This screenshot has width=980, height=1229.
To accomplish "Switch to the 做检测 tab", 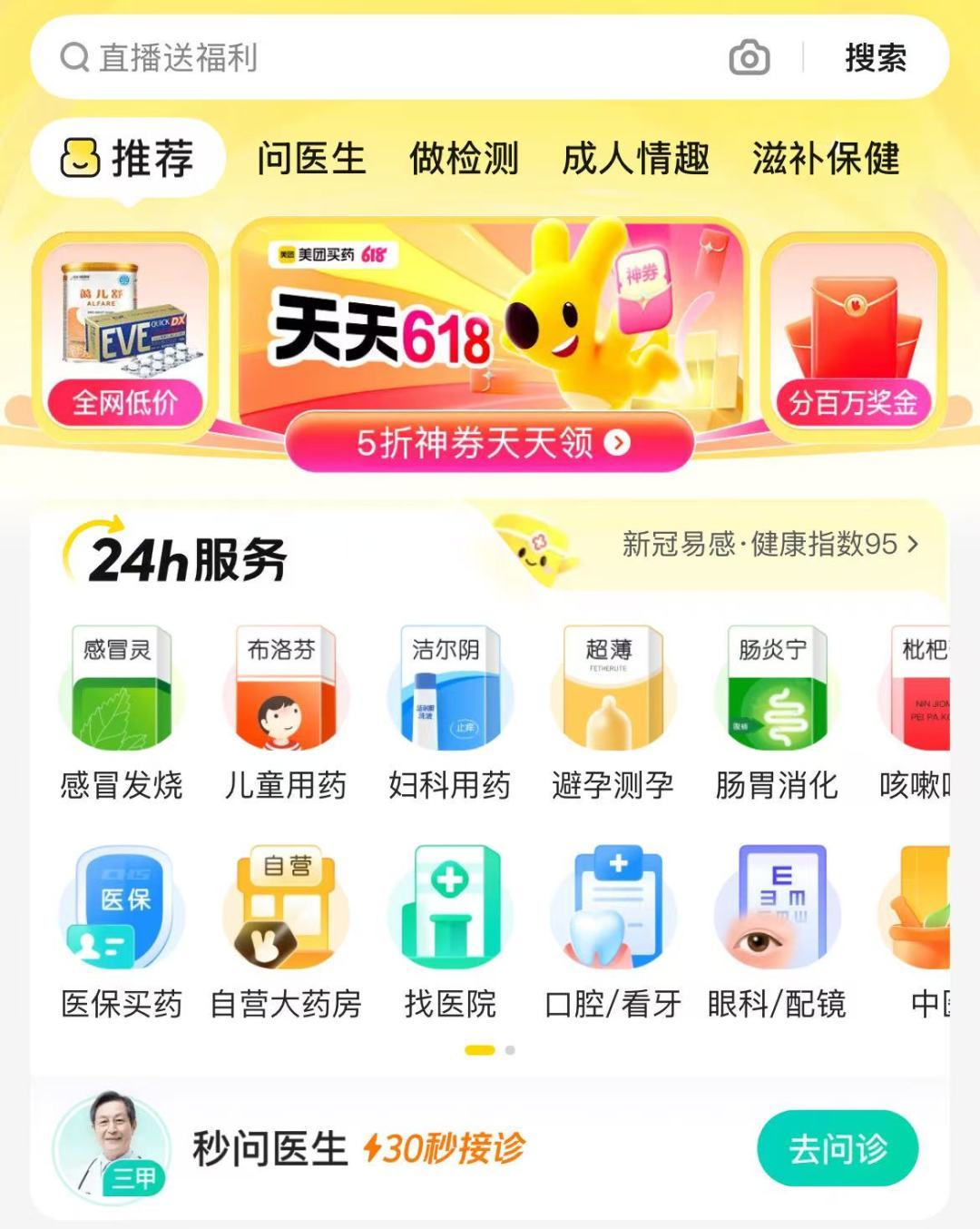I will click(x=464, y=159).
